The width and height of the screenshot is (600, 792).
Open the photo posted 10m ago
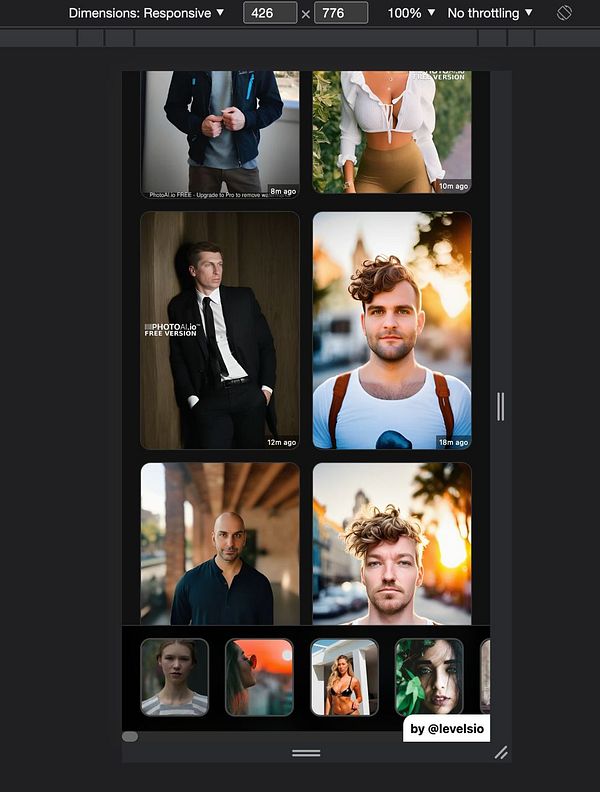click(x=391, y=130)
